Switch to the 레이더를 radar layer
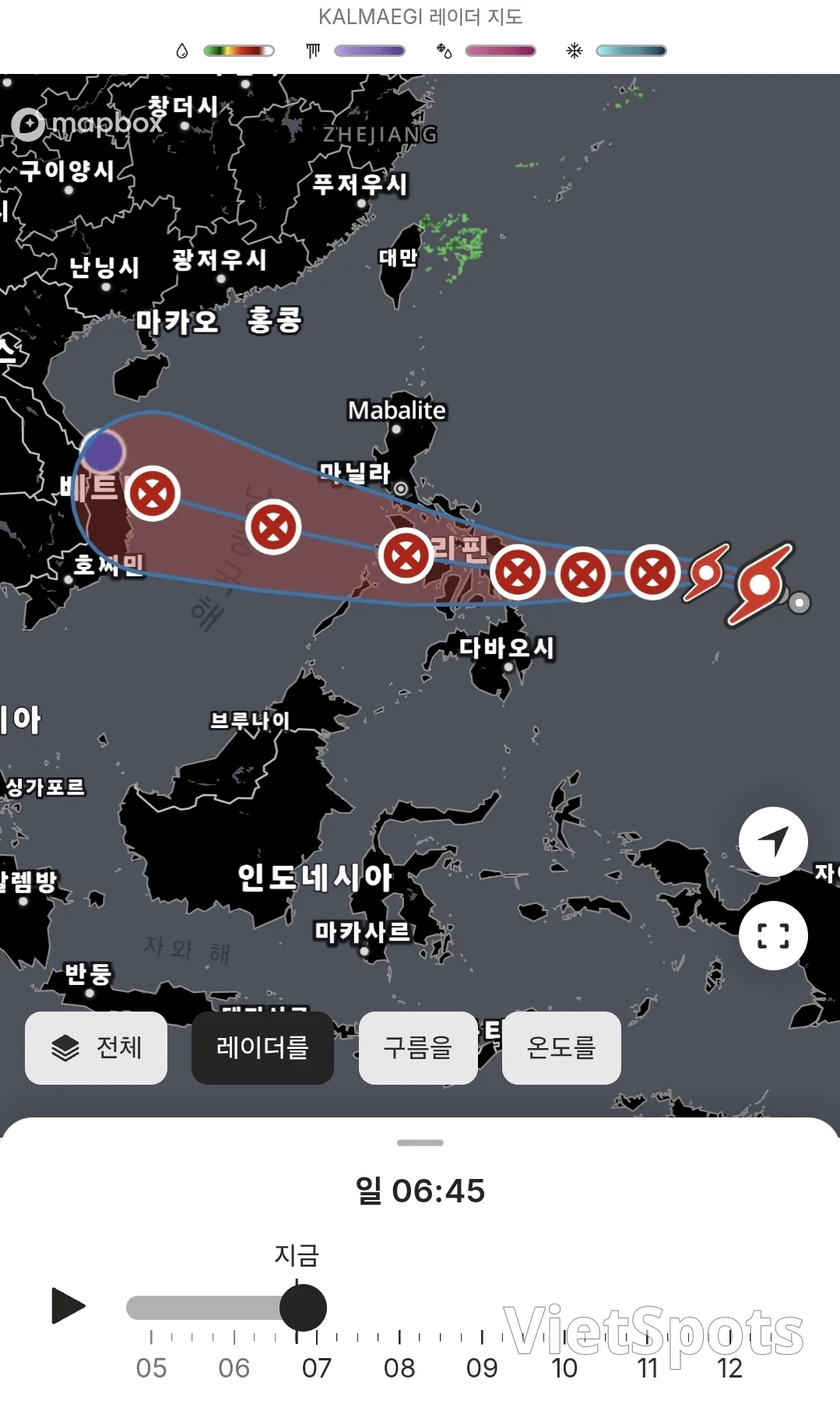The image size is (840, 1404). (262, 1047)
